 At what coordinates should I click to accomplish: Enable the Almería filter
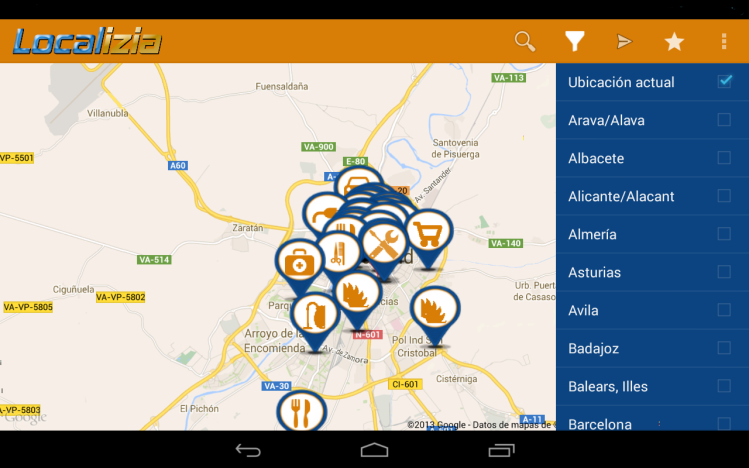click(x=724, y=234)
